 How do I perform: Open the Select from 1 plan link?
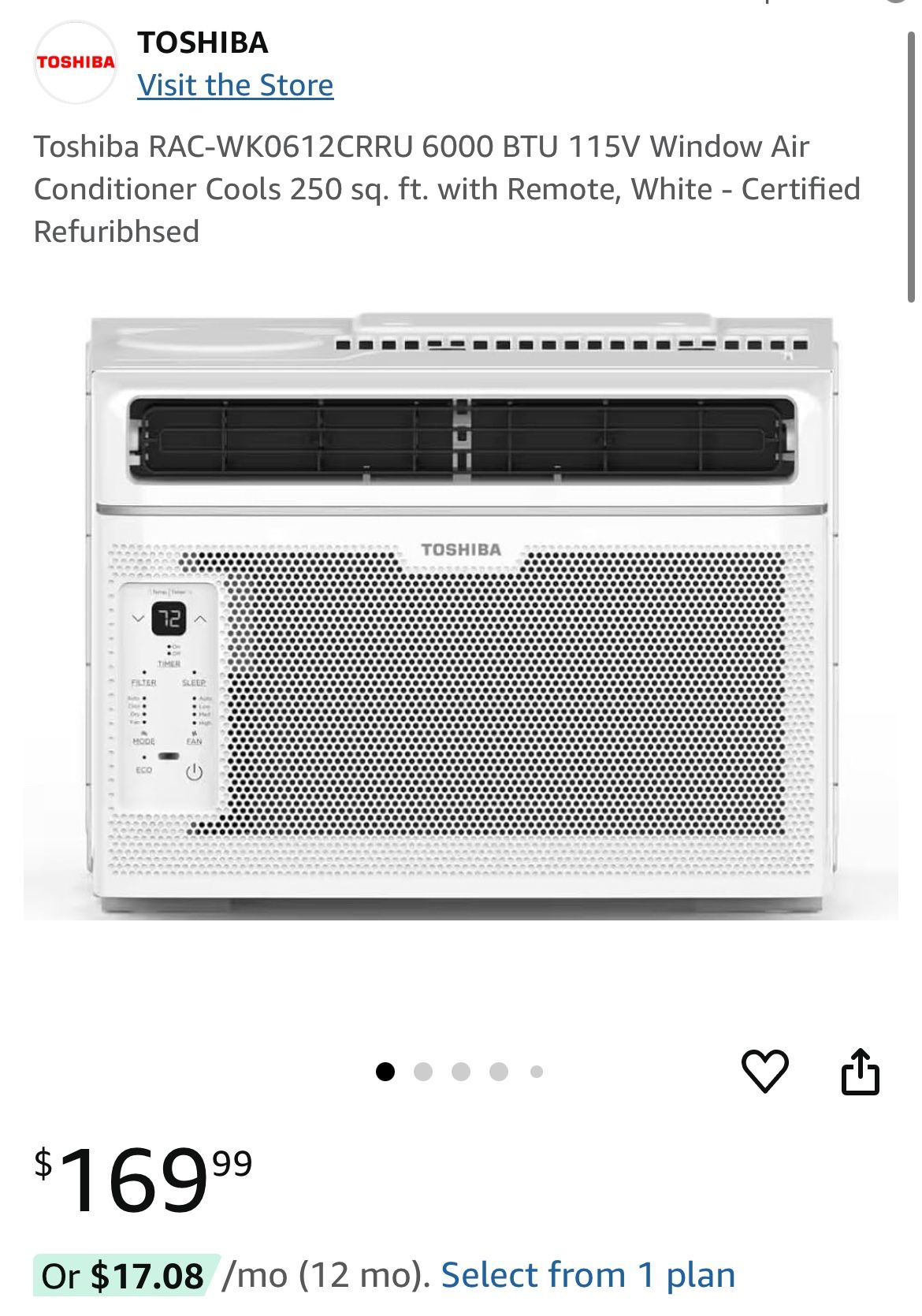(x=588, y=1274)
